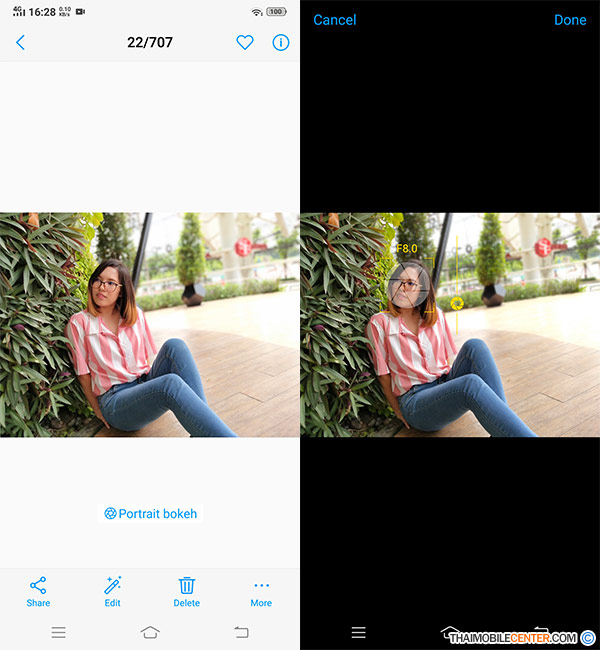Tap the yellow aperture slider handle

457,303
